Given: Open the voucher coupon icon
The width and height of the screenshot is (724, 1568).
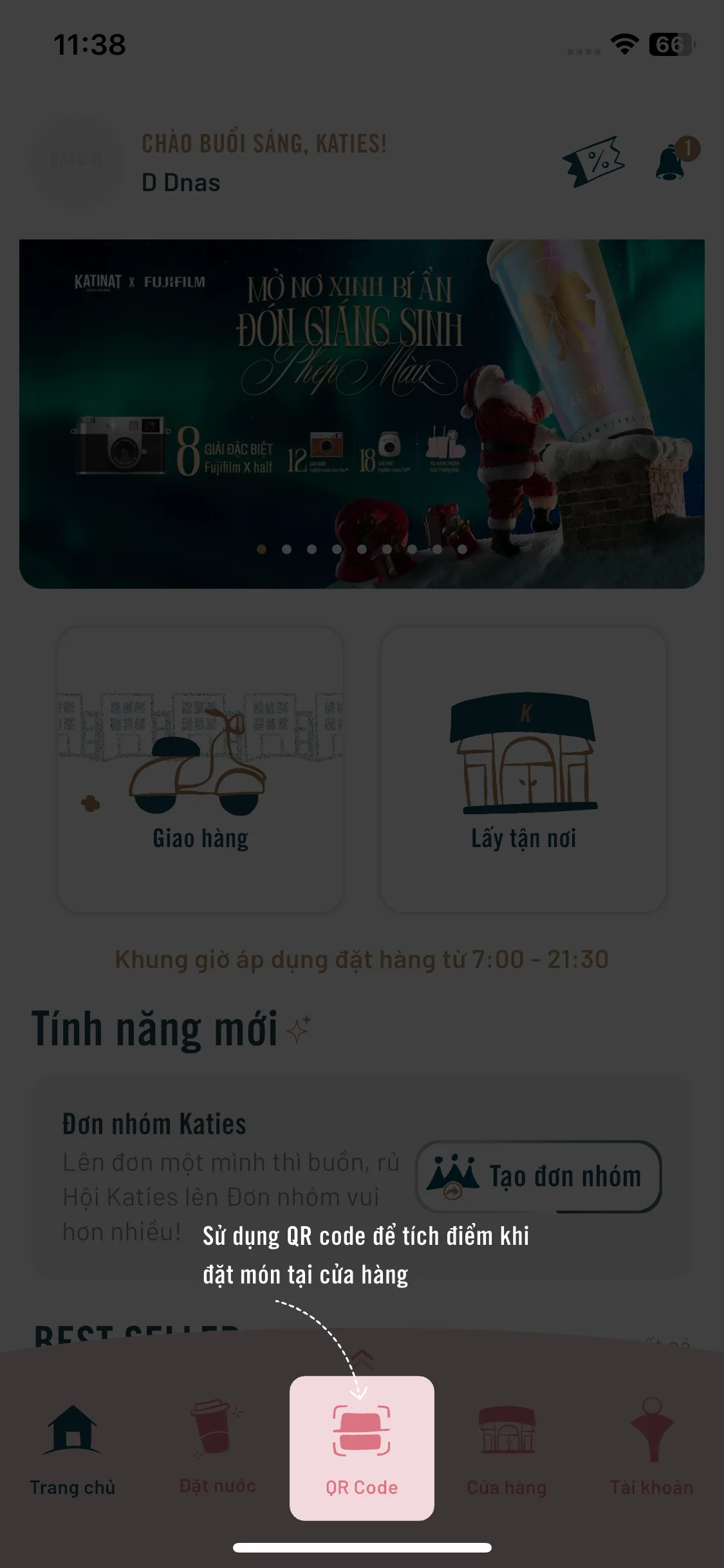Looking at the screenshot, I should point(594,163).
